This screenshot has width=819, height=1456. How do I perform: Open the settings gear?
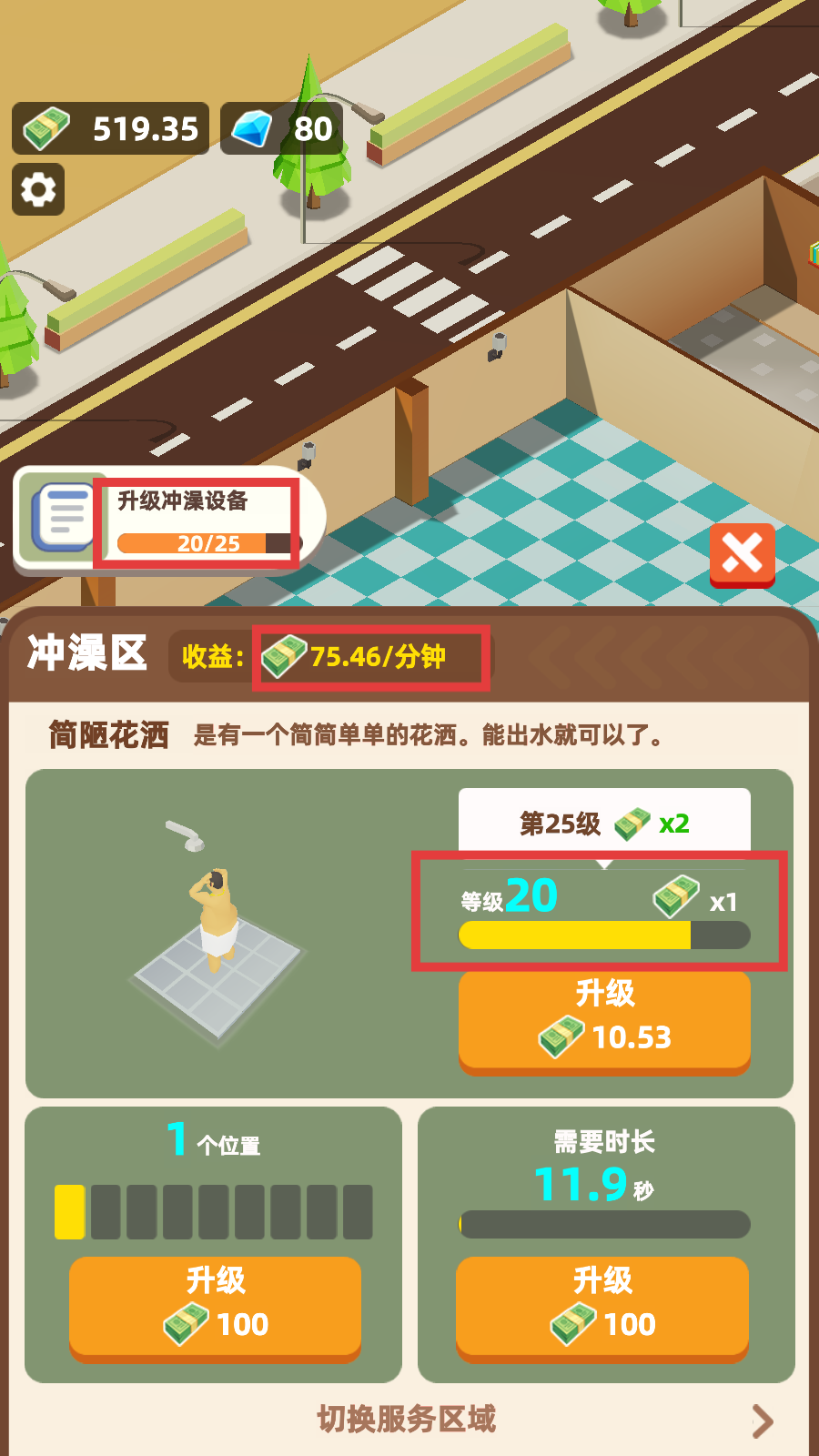38,189
